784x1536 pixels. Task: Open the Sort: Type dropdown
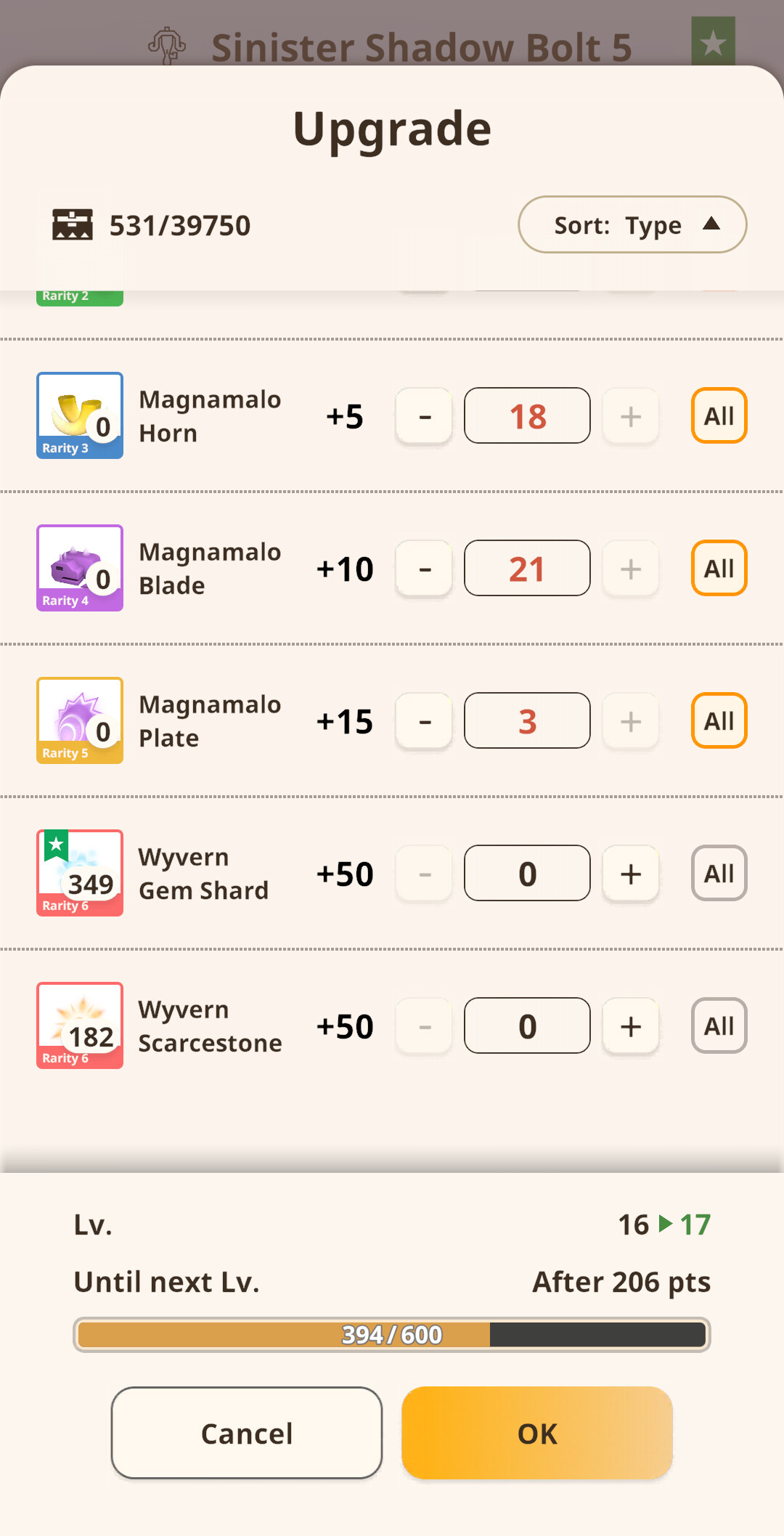pyautogui.click(x=632, y=225)
